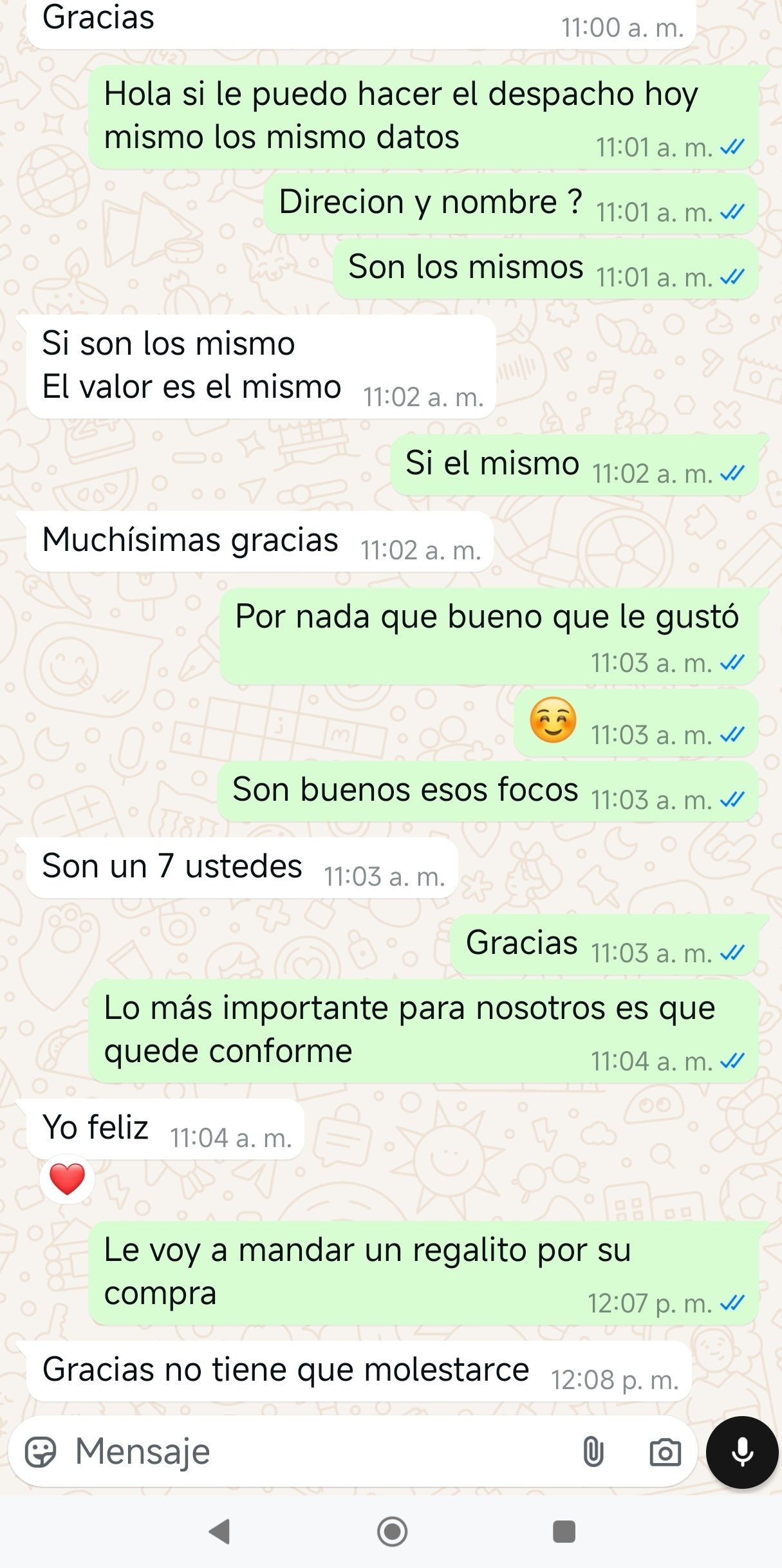Image resolution: width=782 pixels, height=1568 pixels.
Task: Go back with the system back button
Action: (x=220, y=1531)
